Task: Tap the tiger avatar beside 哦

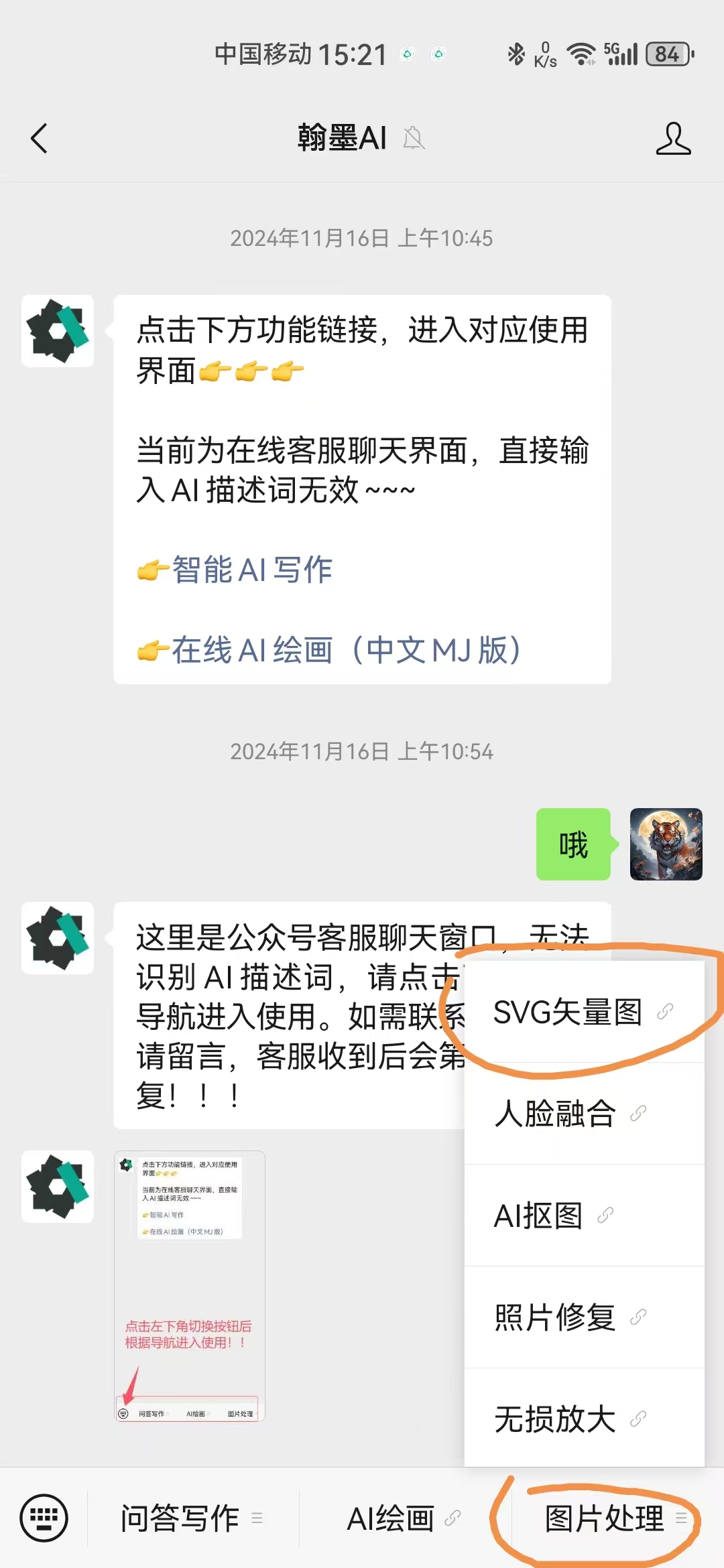Action: pos(666,844)
